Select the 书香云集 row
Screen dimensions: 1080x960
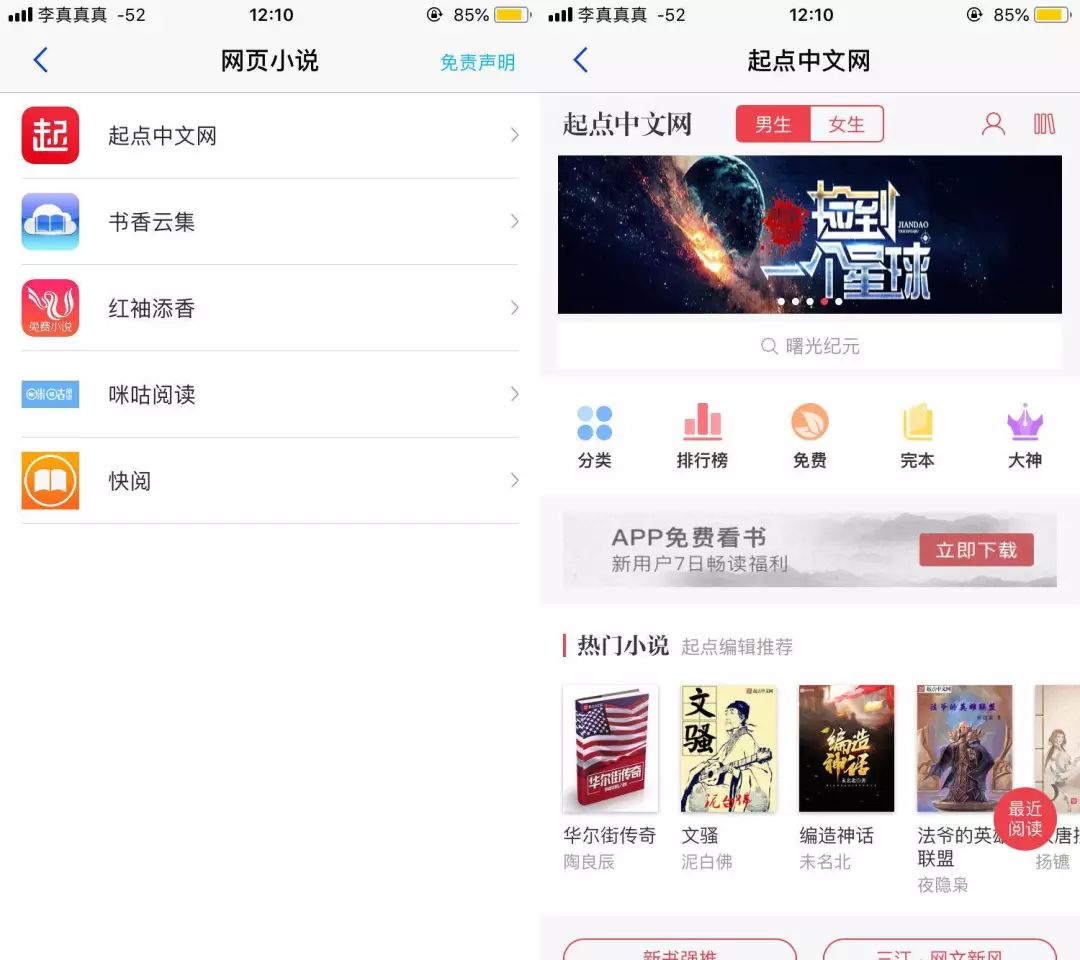[268, 222]
